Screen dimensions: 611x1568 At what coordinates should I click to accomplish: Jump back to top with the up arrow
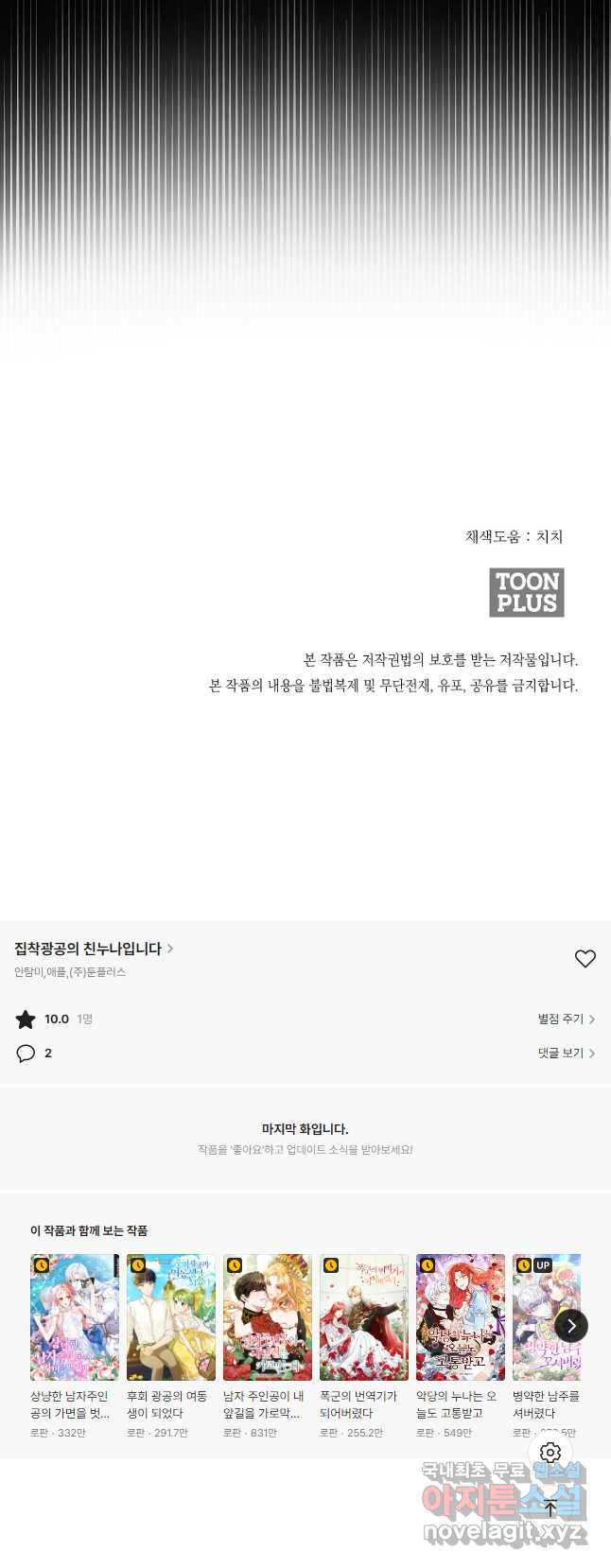[550, 1507]
